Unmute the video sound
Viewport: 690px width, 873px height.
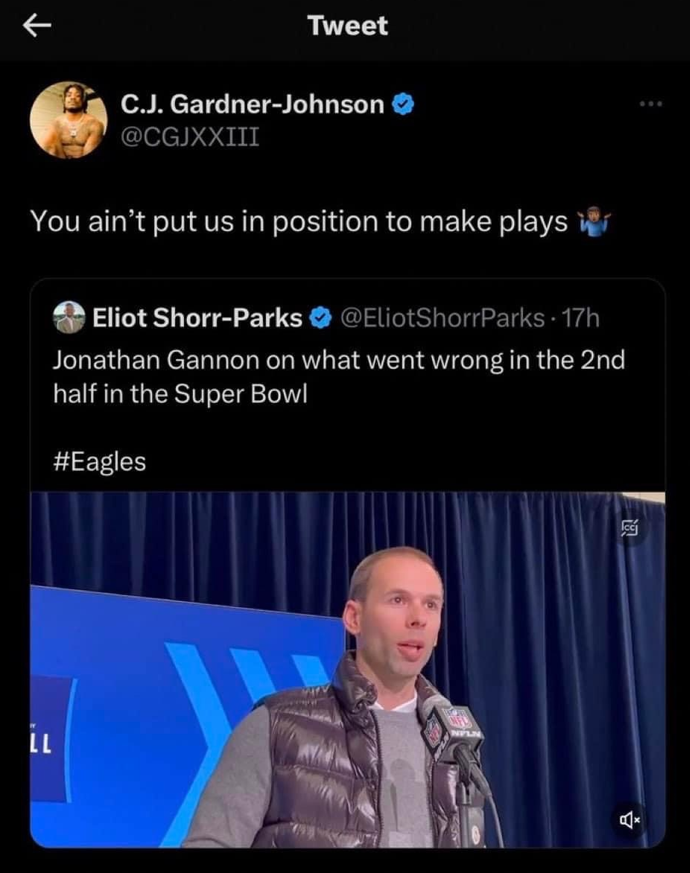630,820
